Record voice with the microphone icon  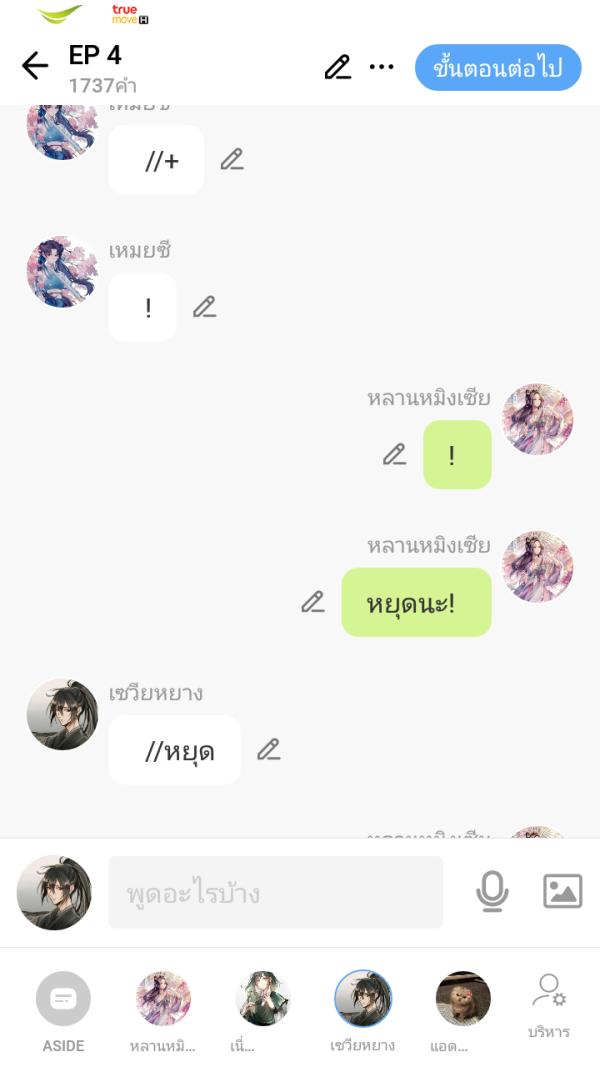(x=491, y=891)
